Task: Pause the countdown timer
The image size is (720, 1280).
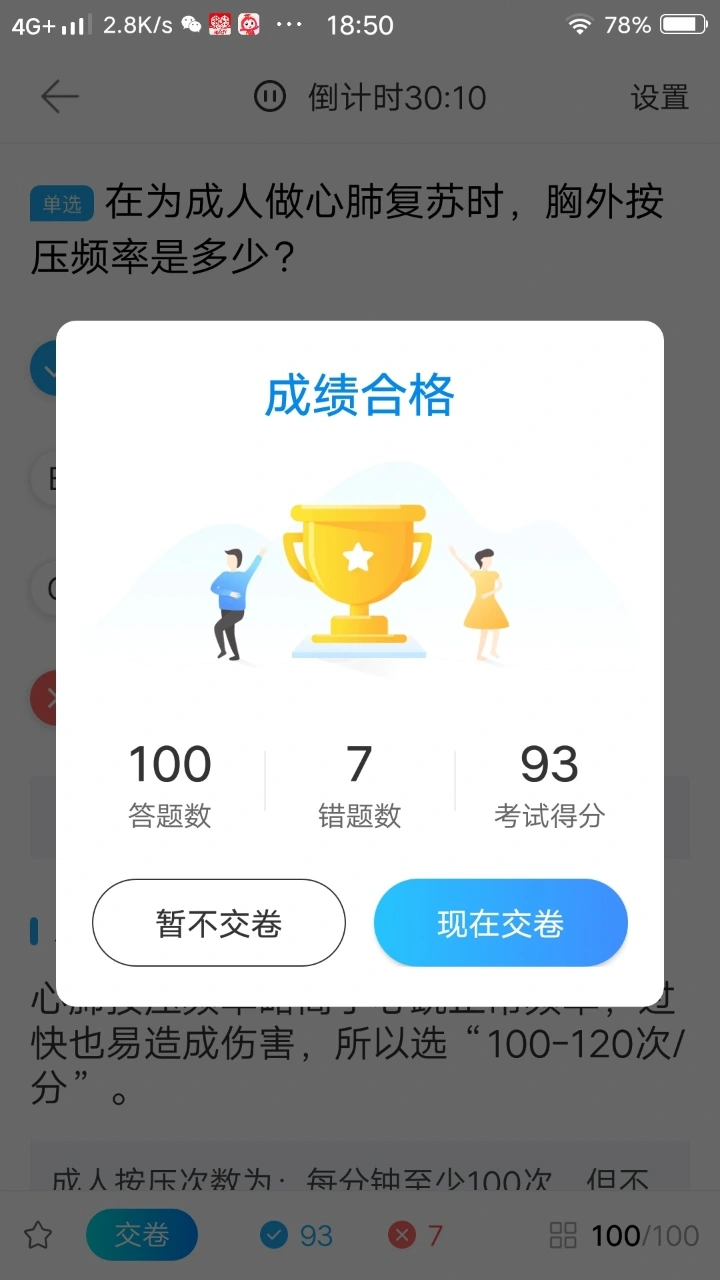Action: click(x=269, y=97)
